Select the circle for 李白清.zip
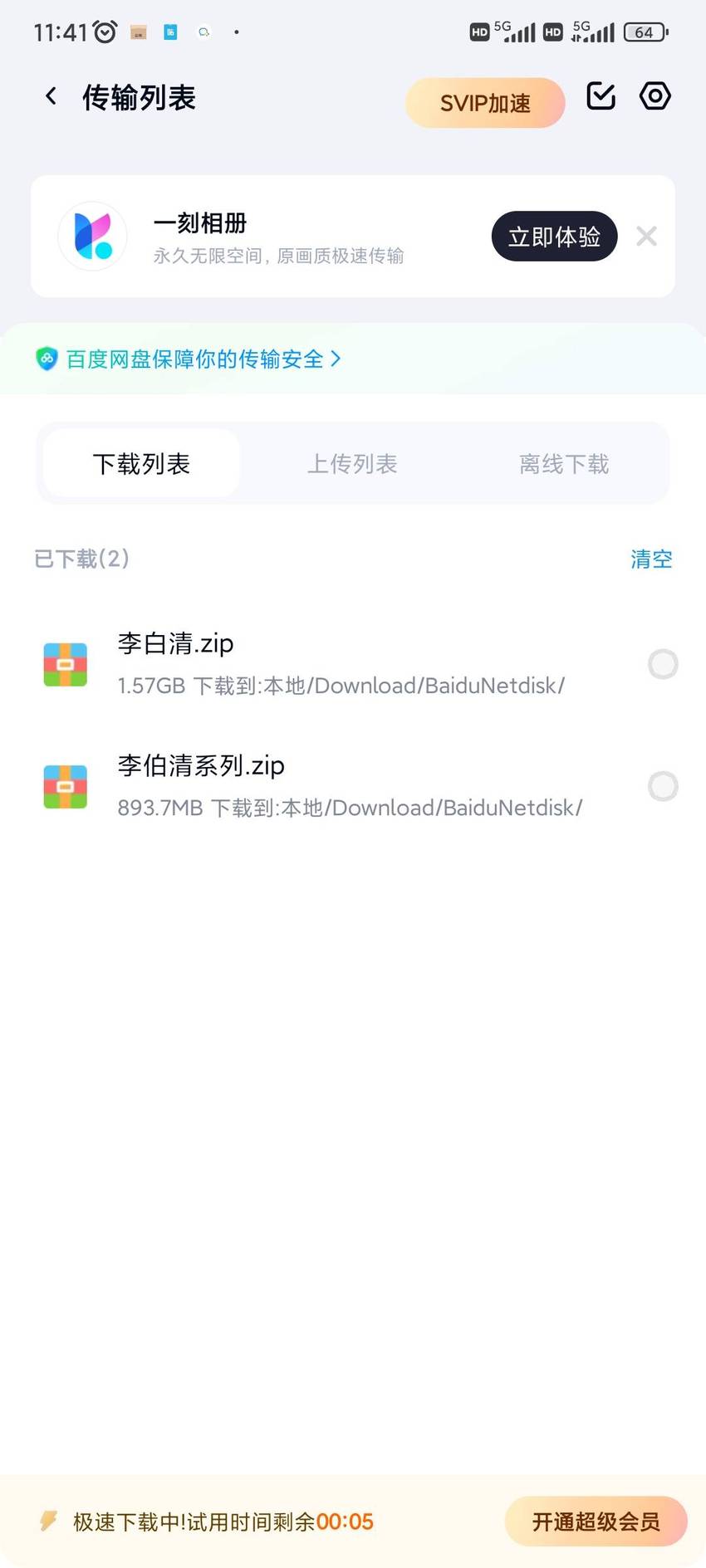Screen dimensions: 706x1568 [663, 664]
